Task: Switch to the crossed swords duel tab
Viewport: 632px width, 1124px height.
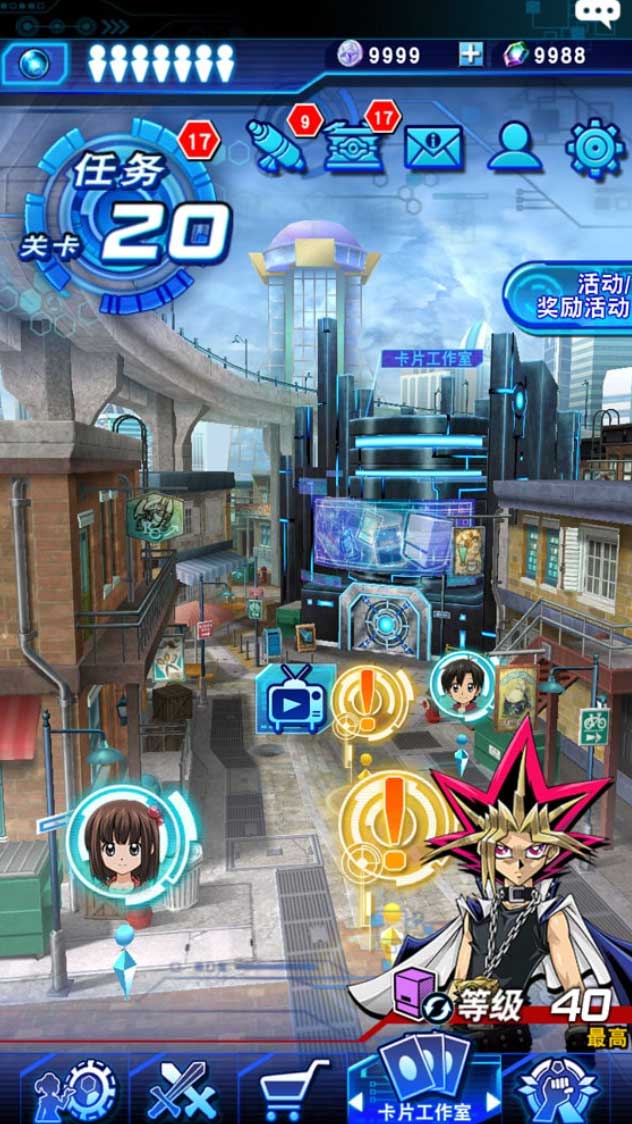Action: pos(182,1088)
